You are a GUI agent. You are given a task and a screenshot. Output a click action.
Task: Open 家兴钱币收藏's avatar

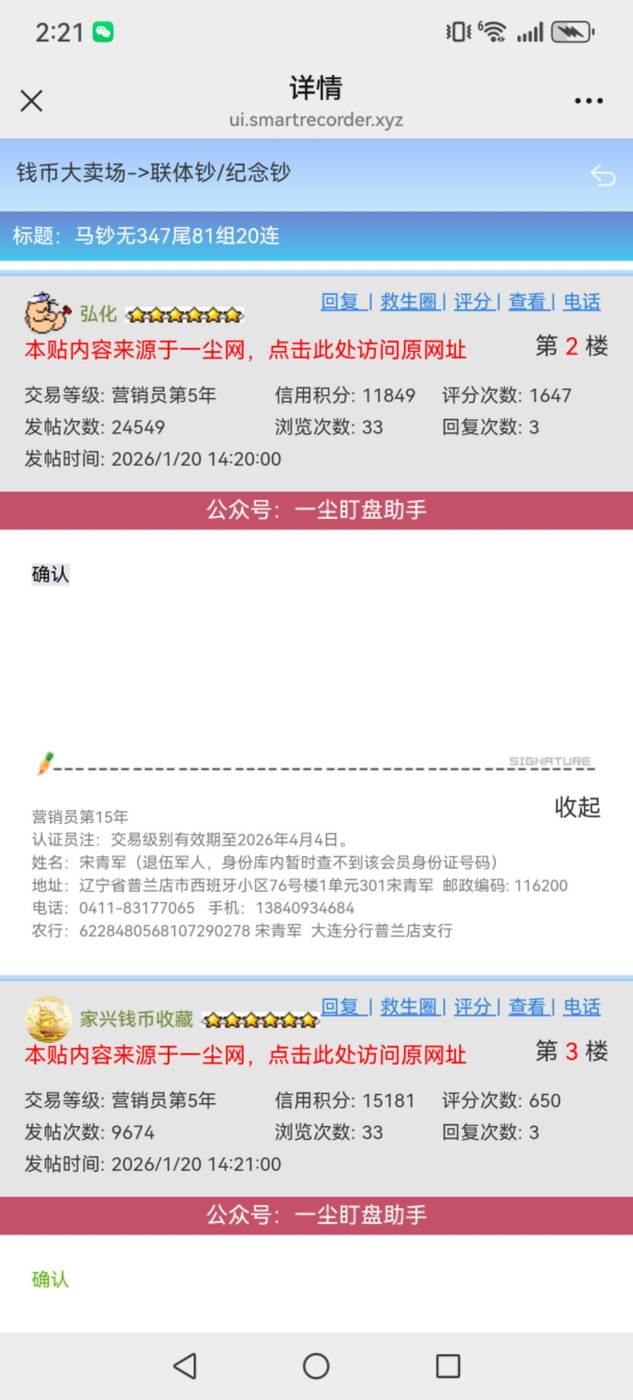pyautogui.click(x=47, y=1018)
